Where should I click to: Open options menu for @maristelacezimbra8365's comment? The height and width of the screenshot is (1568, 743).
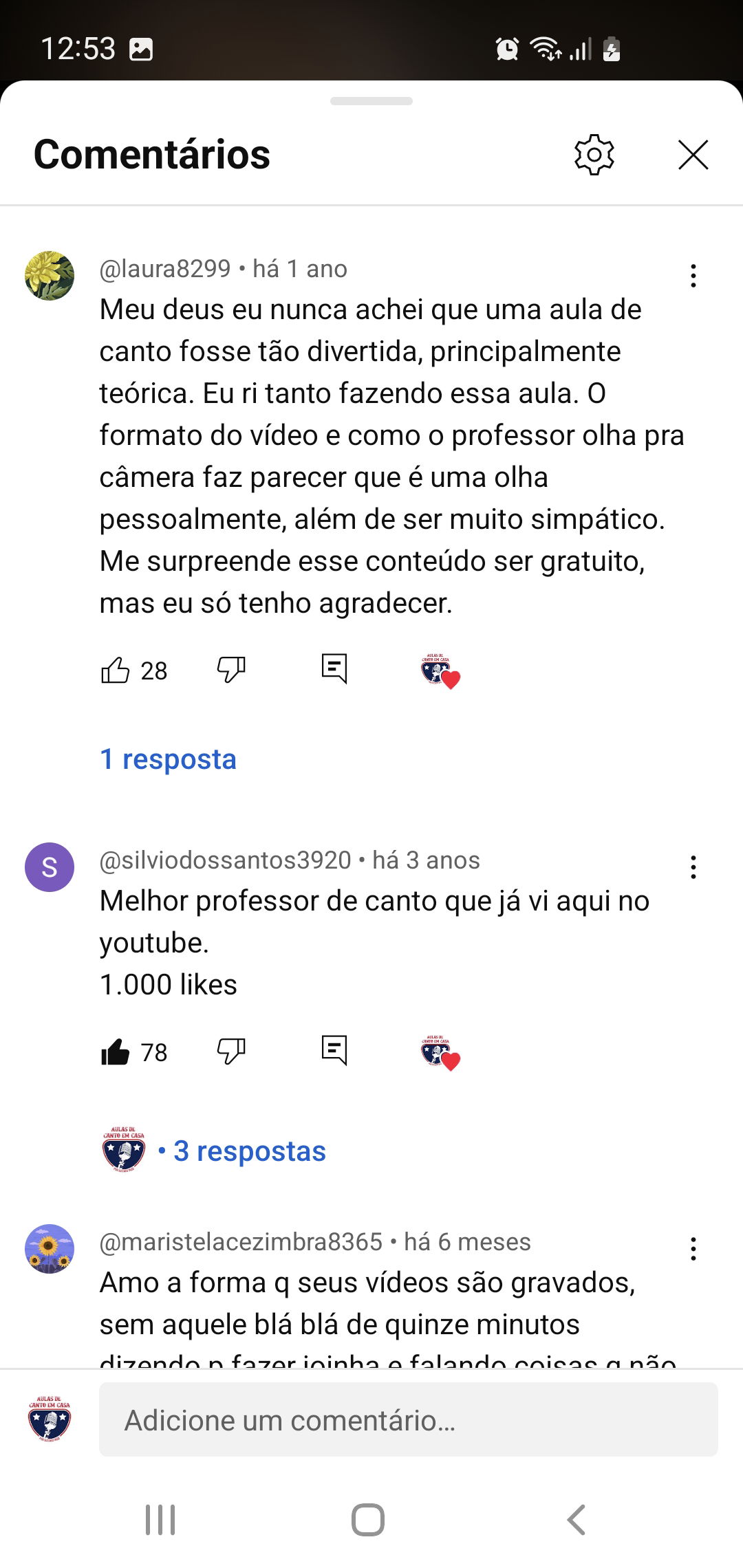(x=693, y=1249)
